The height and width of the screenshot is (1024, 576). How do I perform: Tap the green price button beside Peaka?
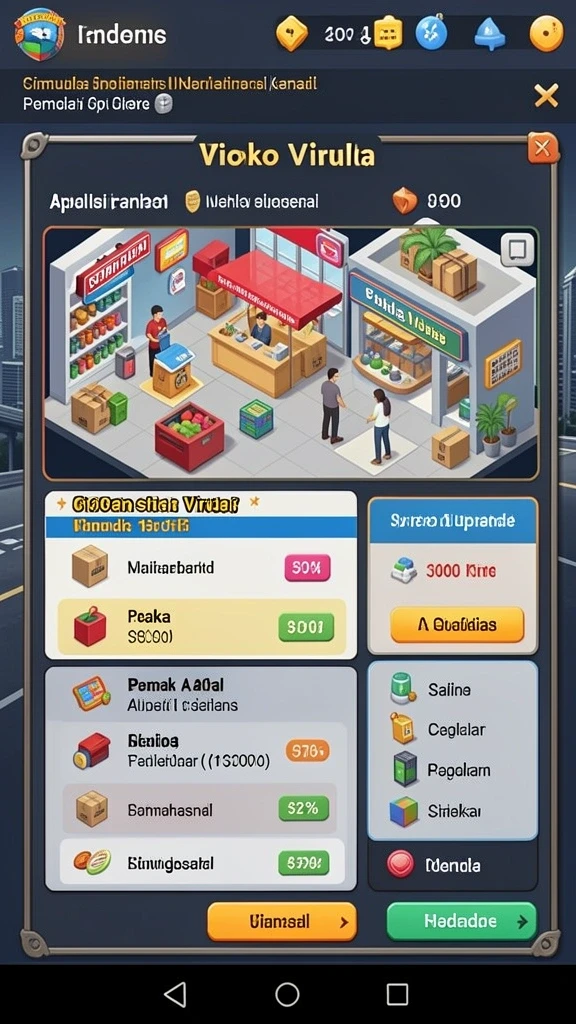306,628
